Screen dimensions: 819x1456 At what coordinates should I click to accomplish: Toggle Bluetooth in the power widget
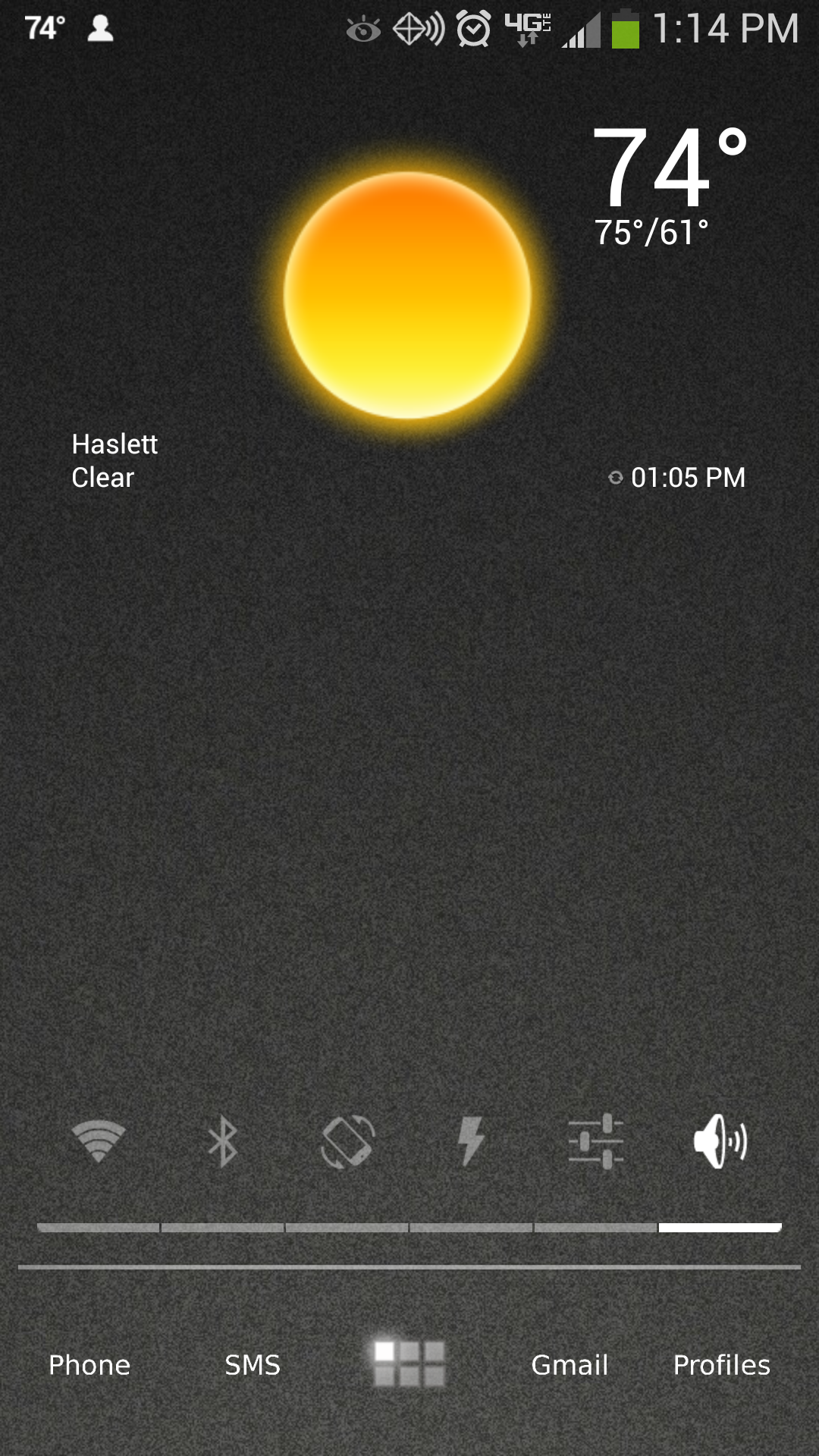223,1141
